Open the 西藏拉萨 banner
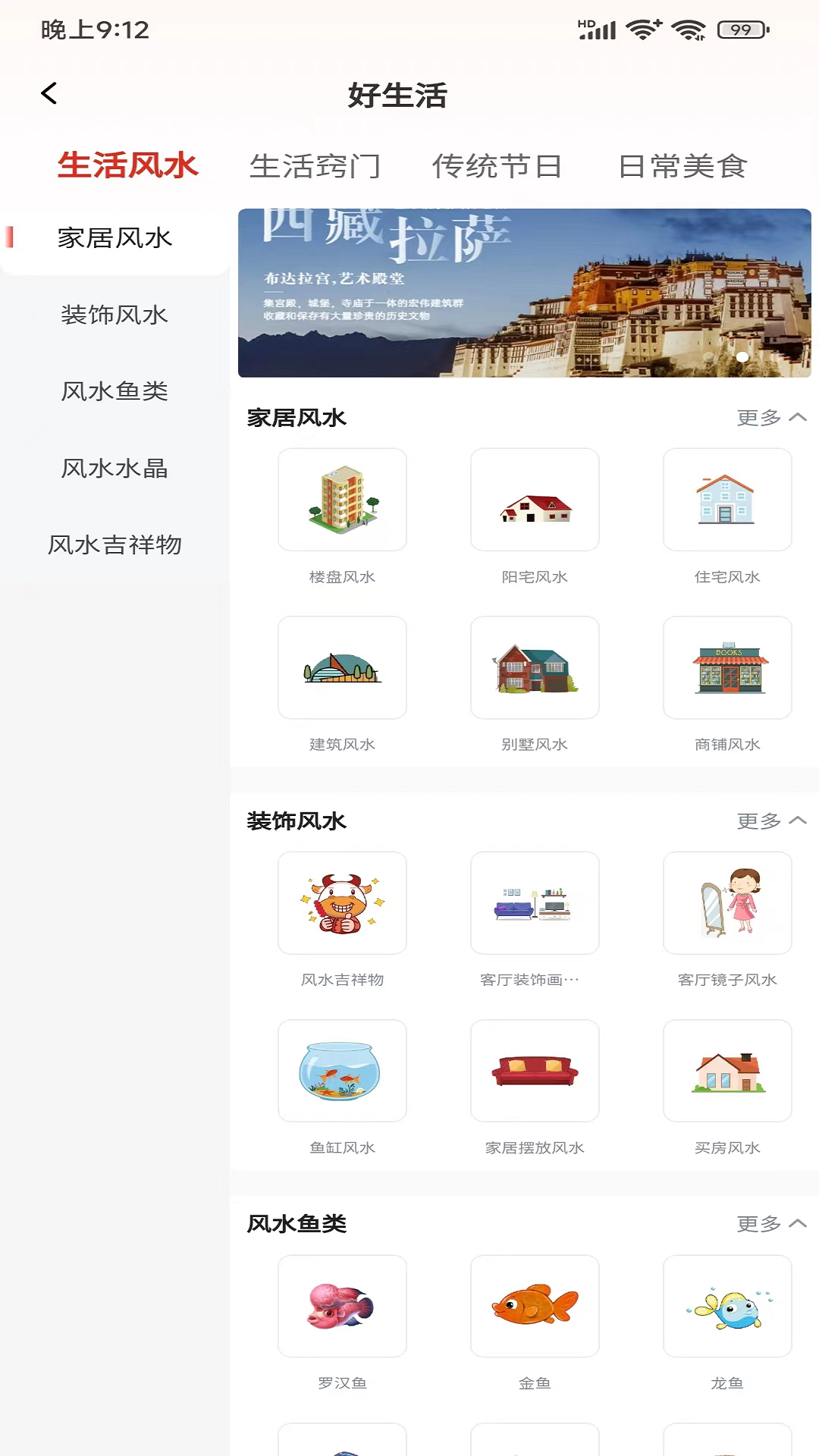This screenshot has width=819, height=1456. (524, 293)
